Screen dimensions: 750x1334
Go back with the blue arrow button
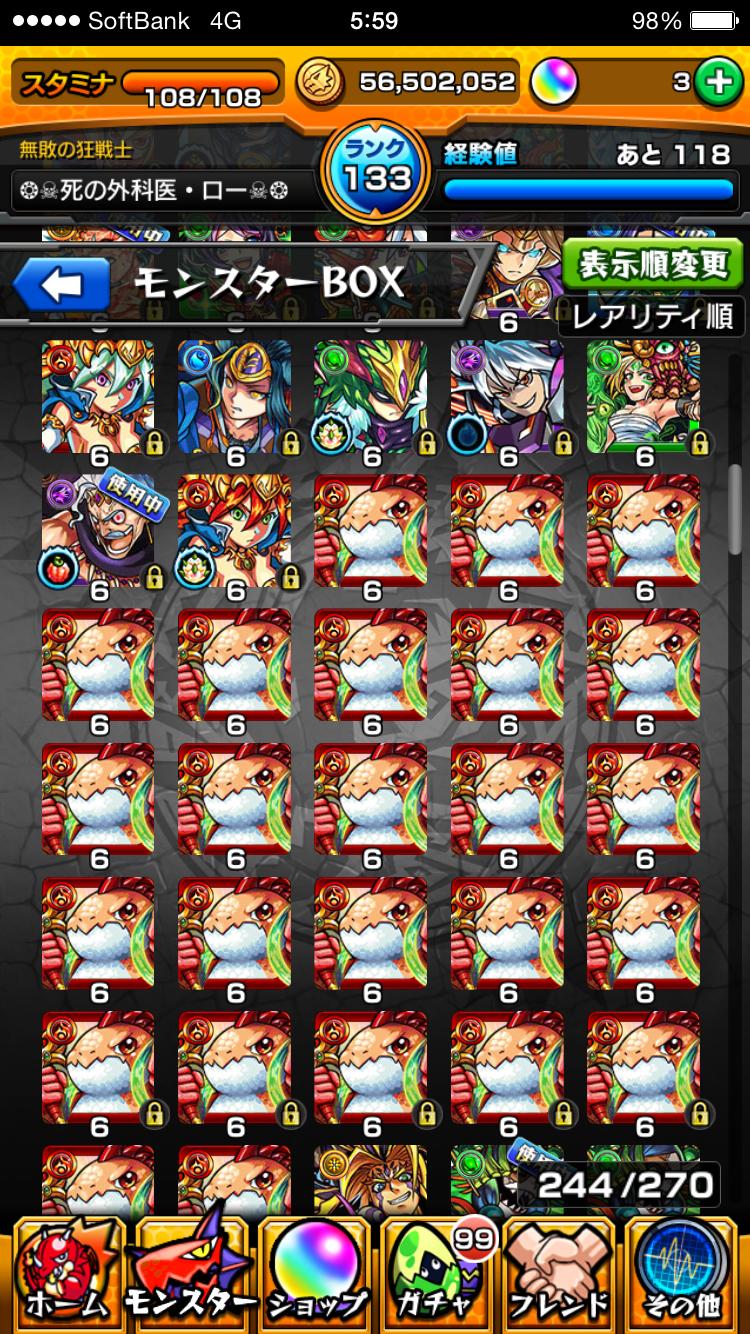tap(62, 286)
